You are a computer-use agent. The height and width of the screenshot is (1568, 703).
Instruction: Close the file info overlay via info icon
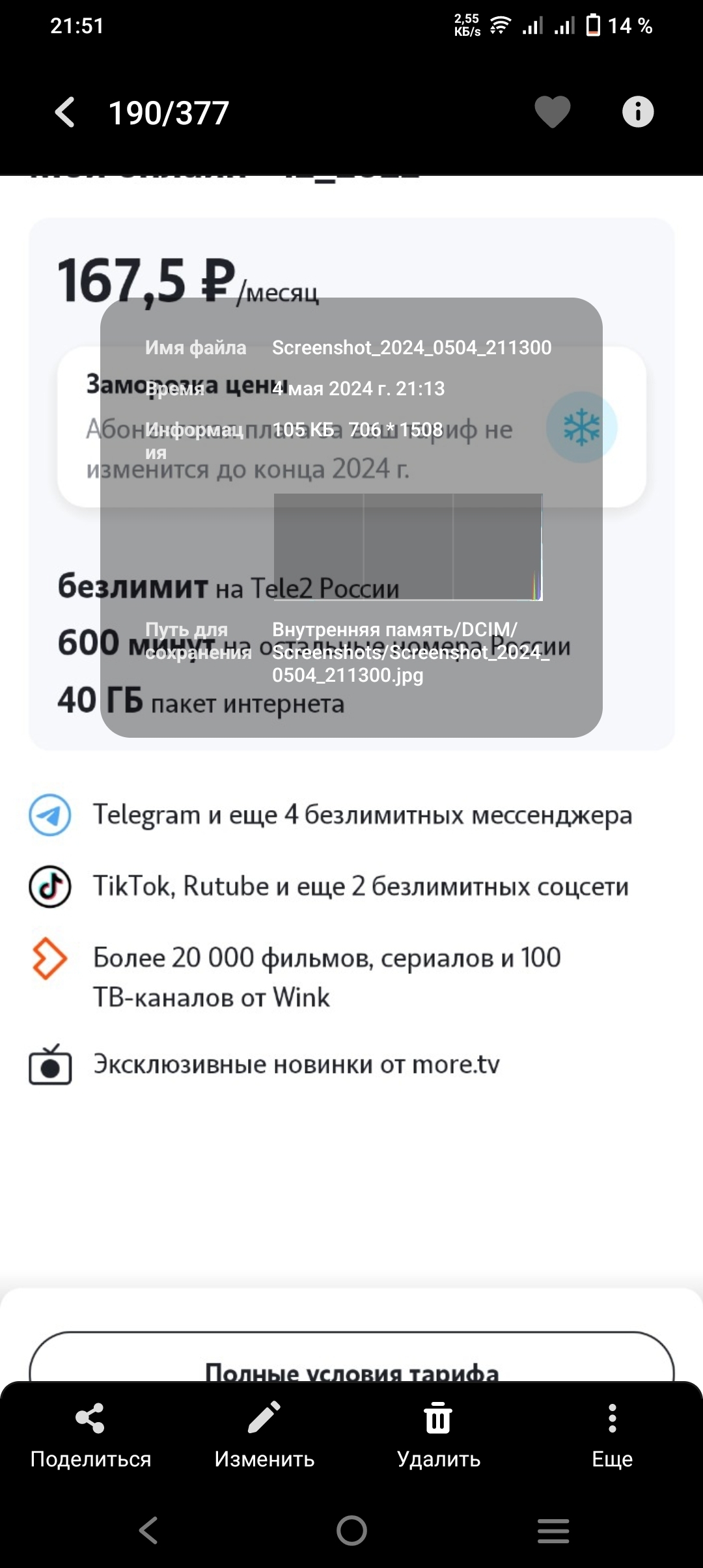click(637, 112)
